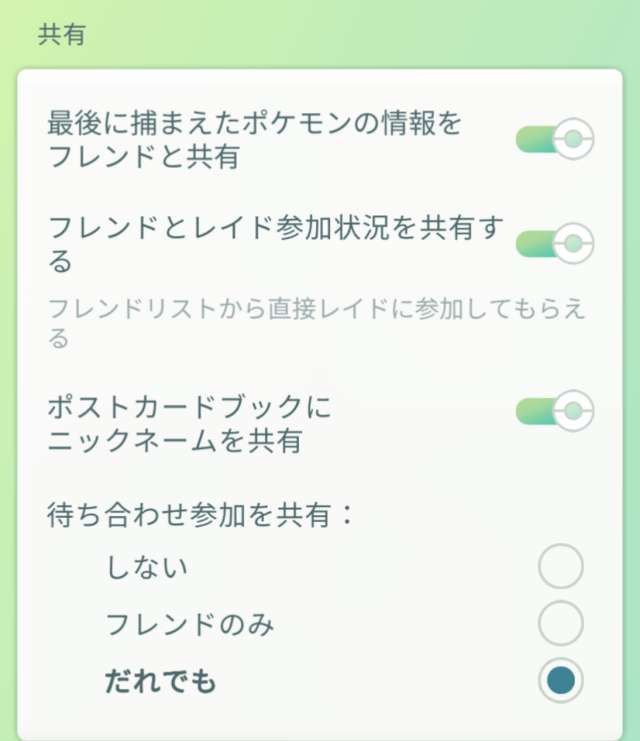Select しない for 待ち合わせ参加を共有
Viewport: 640px width, 741px height.
pos(560,567)
